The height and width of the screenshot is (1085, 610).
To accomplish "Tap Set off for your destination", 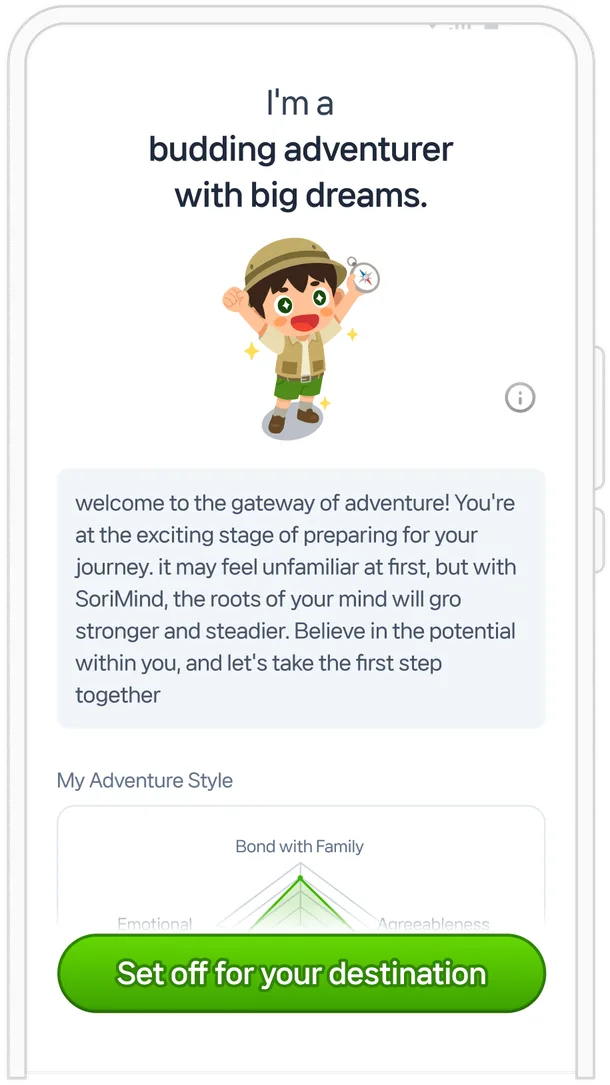I will 301,973.
